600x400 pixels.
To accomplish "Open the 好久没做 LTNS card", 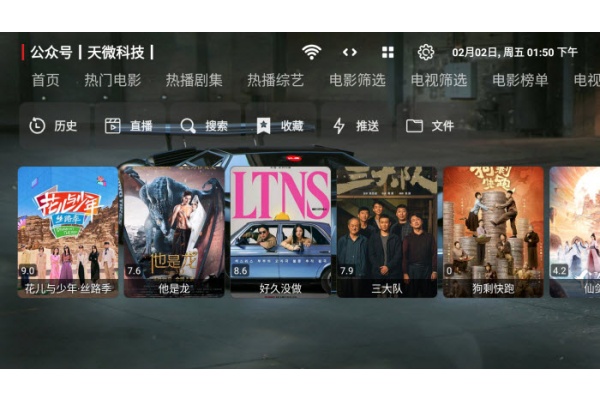I will (x=281, y=232).
